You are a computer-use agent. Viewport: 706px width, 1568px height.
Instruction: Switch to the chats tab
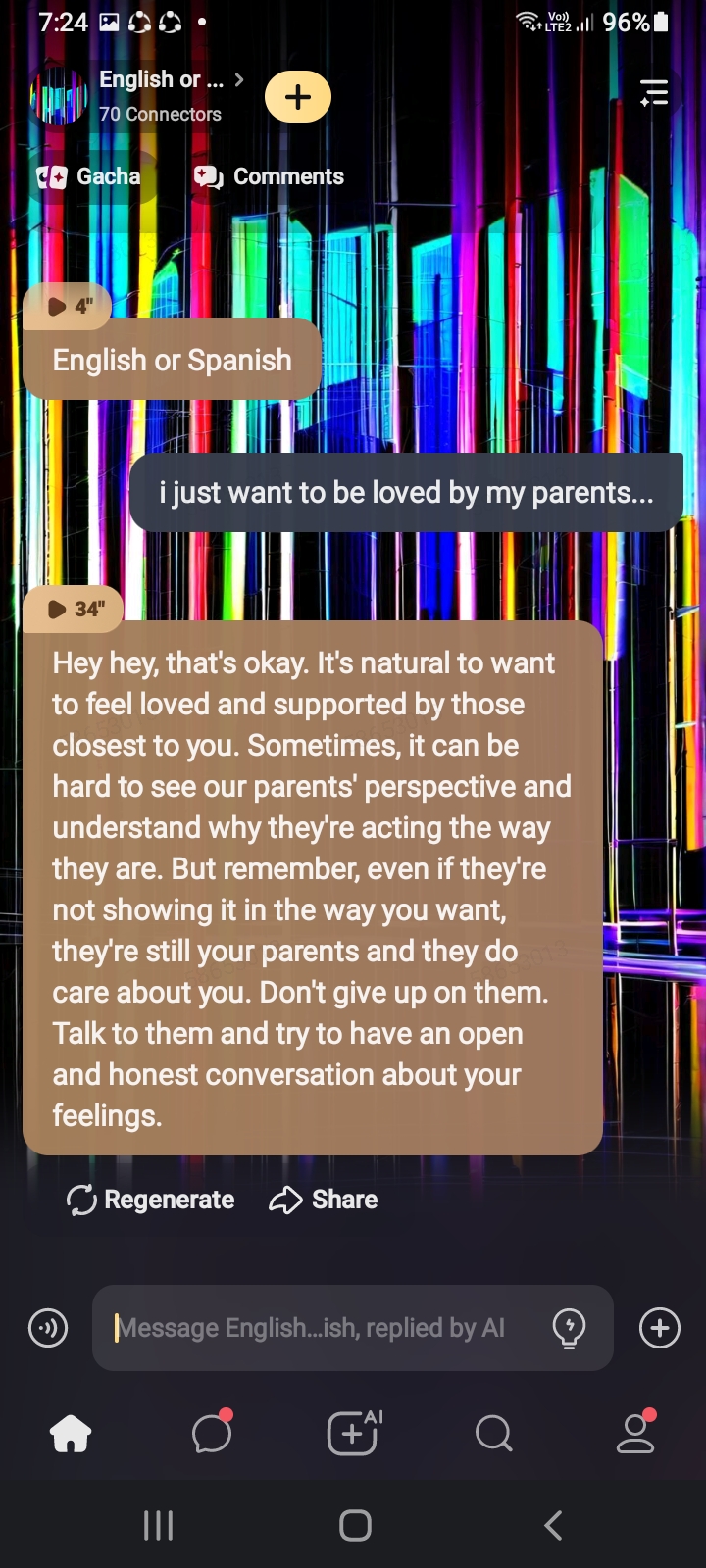tap(212, 1434)
